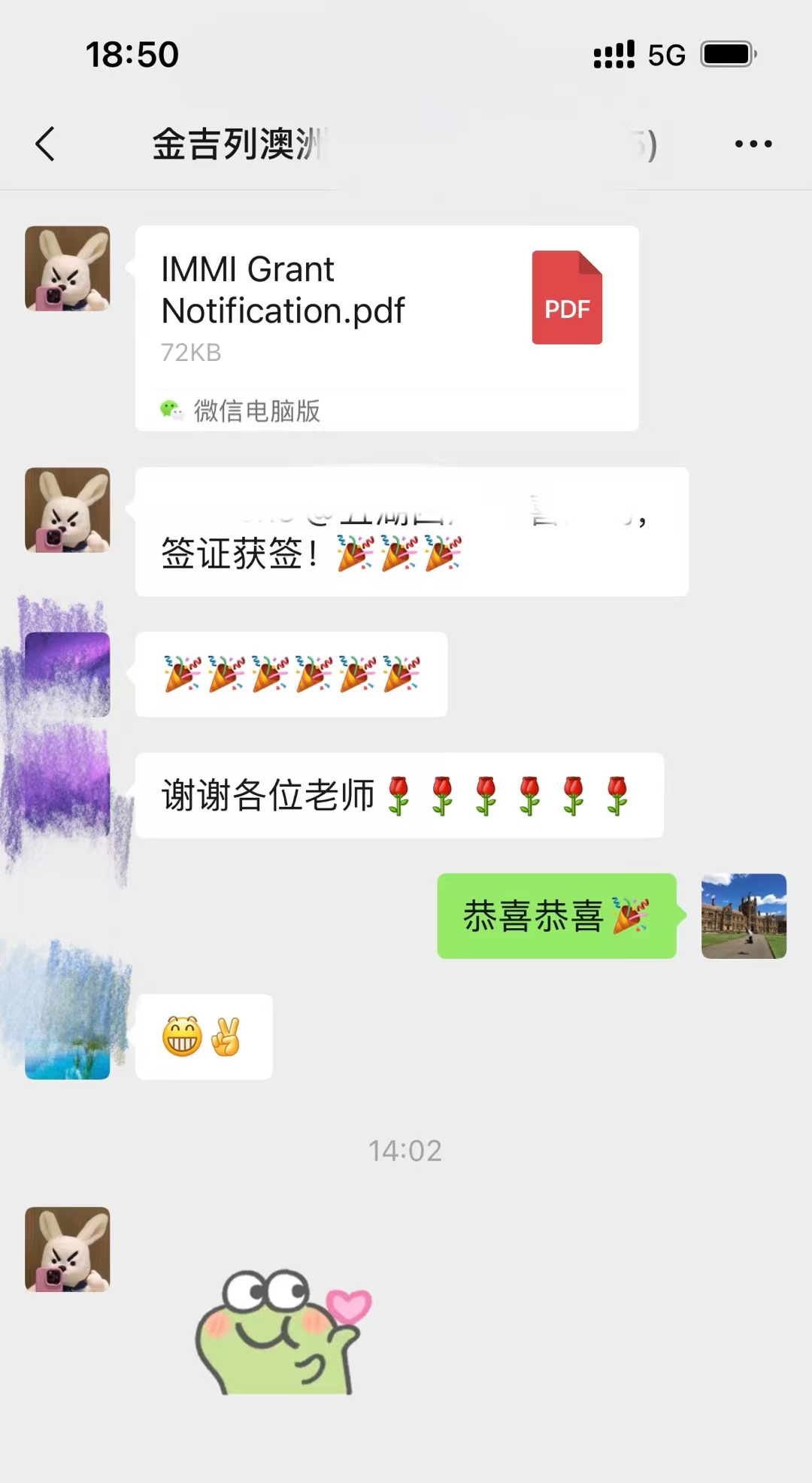Screen dimensions: 812x1483
Task: Open the campus building avatar profile
Action: pos(744,915)
